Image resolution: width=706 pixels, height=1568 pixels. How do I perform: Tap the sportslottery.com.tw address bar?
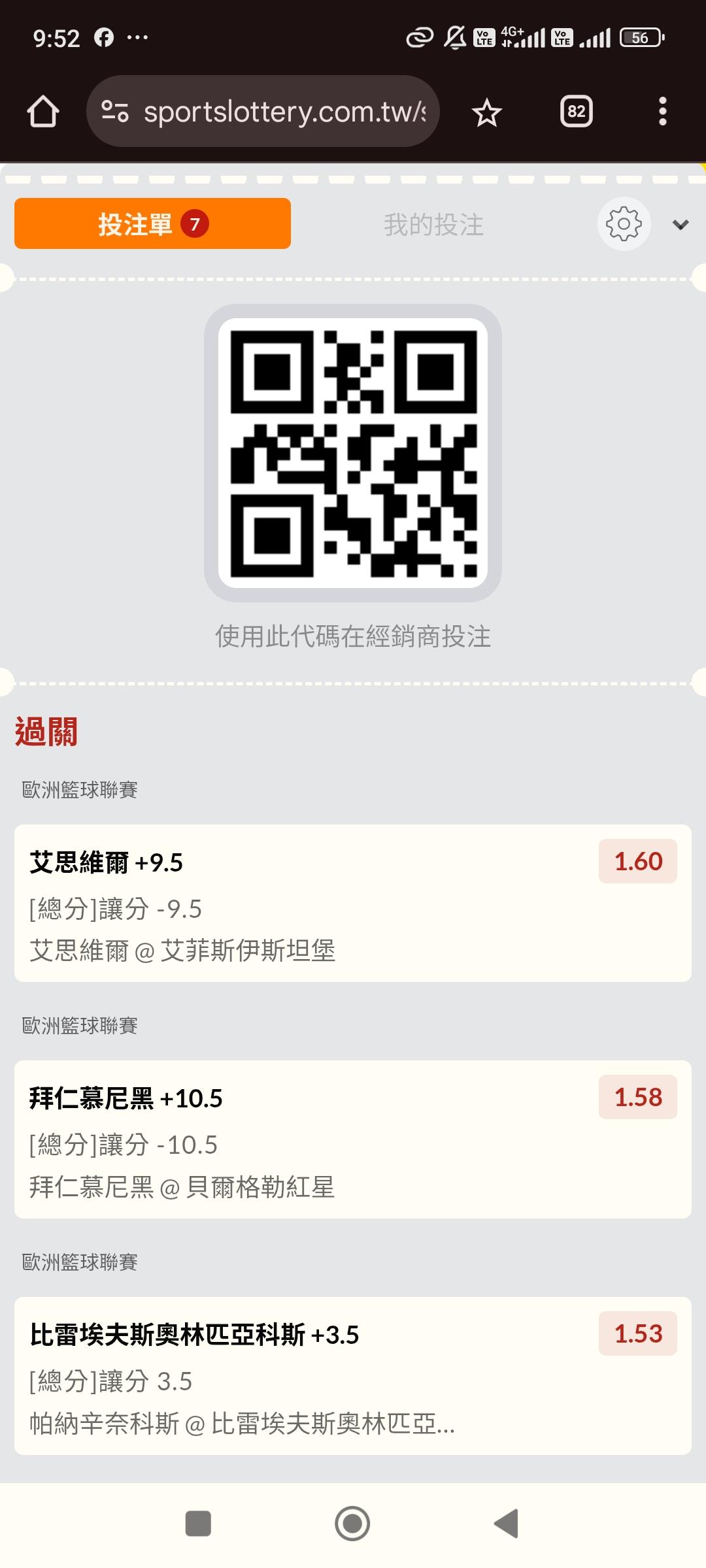pos(275,112)
